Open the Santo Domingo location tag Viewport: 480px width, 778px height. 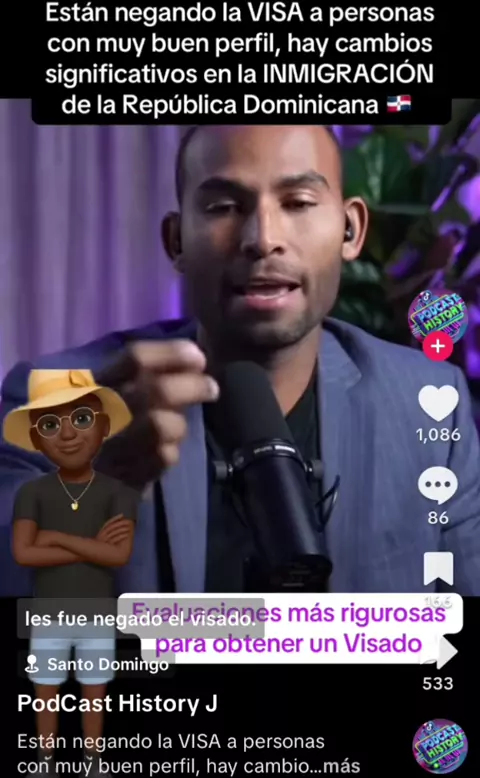[97, 664]
